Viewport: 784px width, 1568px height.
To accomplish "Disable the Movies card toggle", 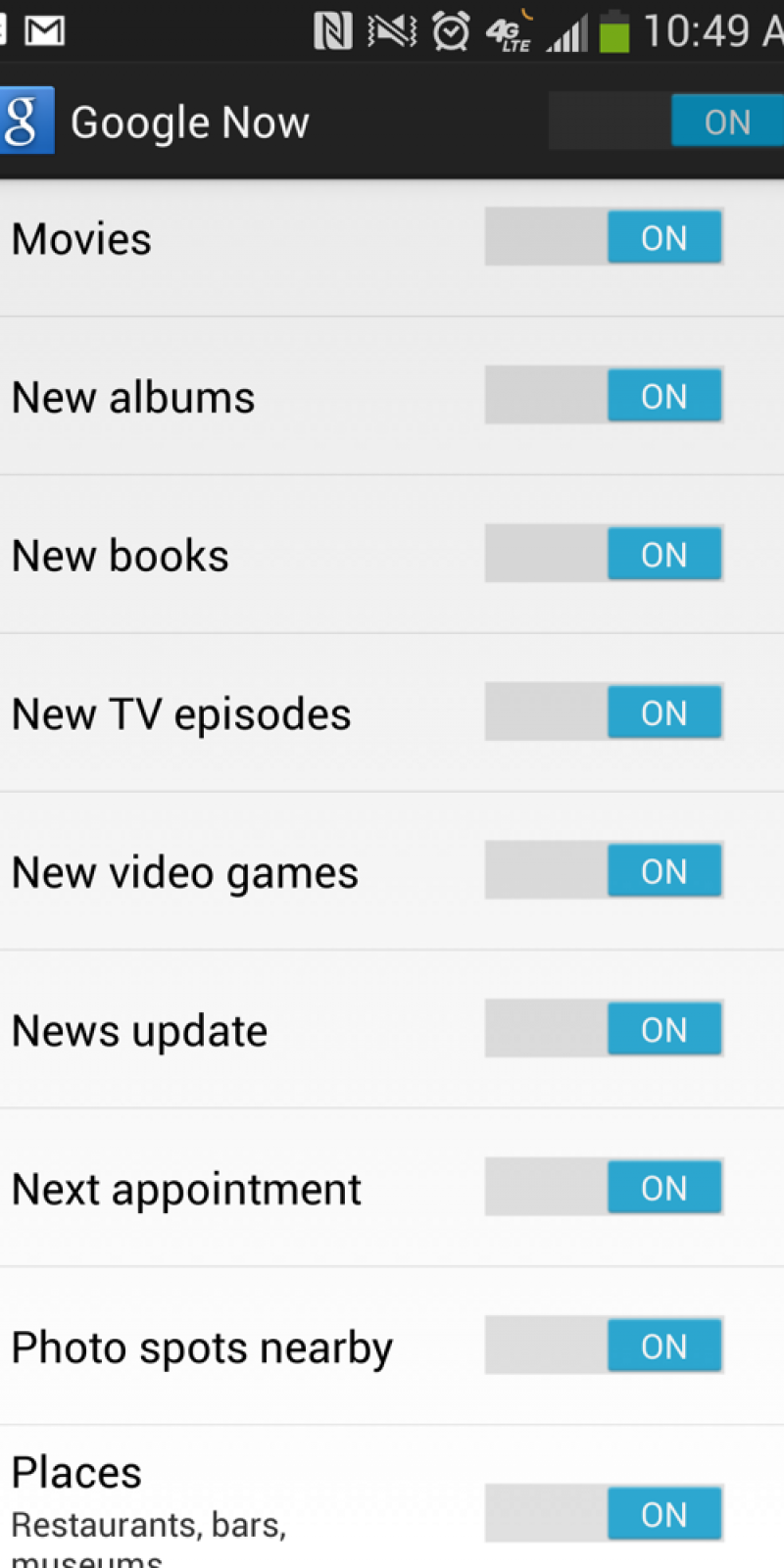I will click(x=604, y=237).
